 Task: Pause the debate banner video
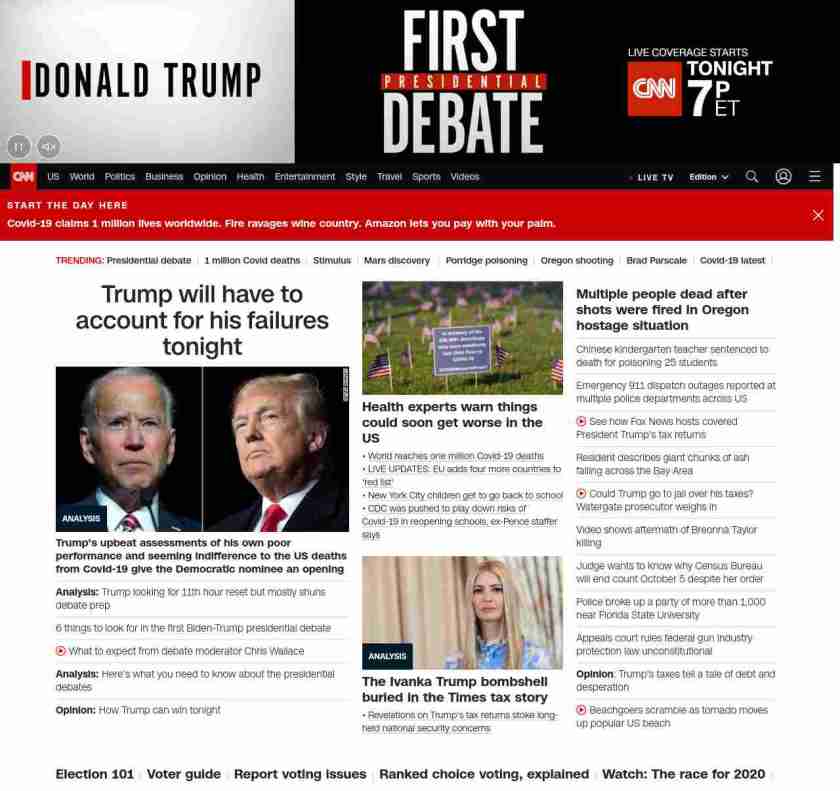(18, 146)
